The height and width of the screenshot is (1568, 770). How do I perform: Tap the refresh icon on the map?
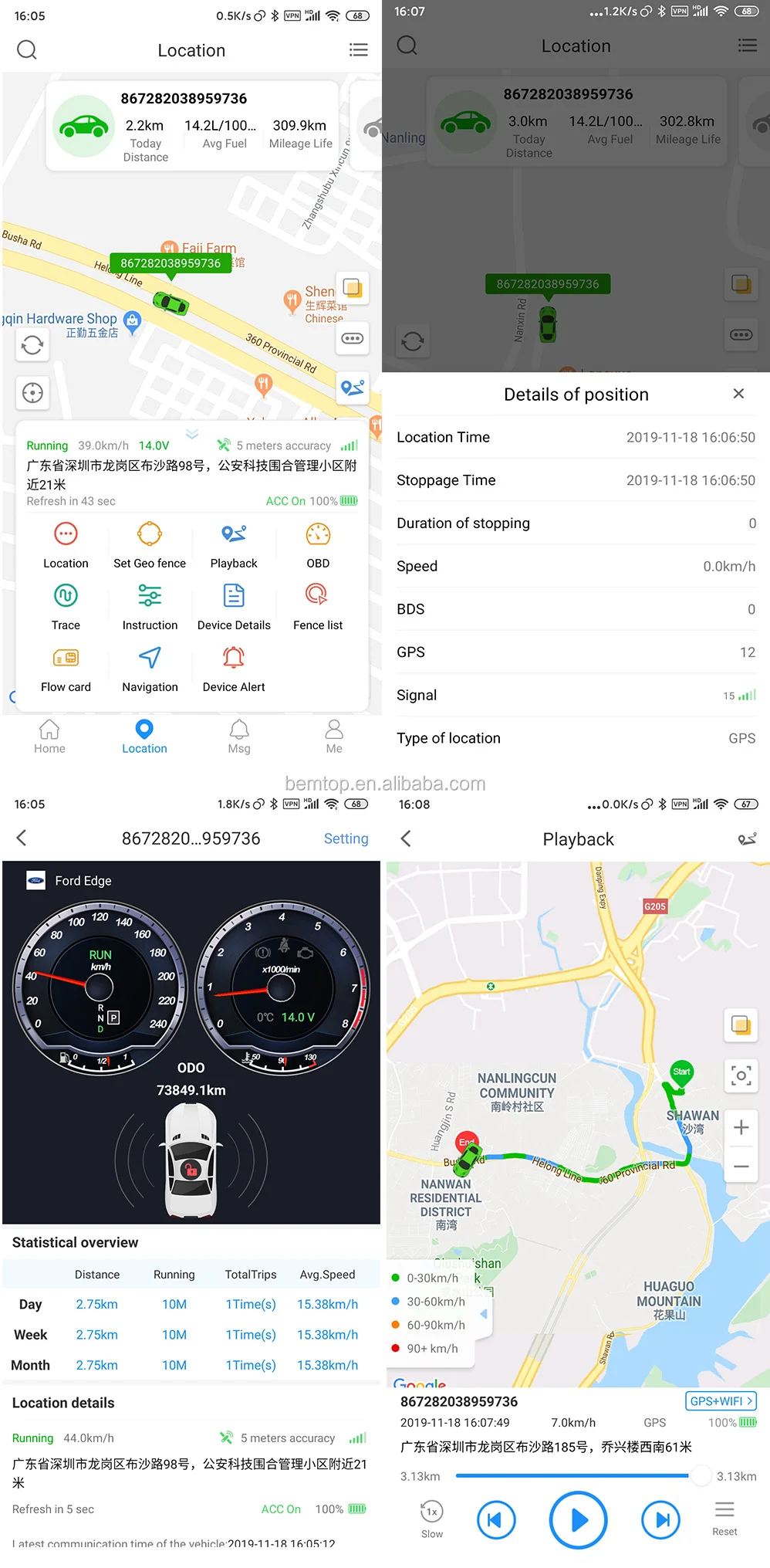click(32, 344)
